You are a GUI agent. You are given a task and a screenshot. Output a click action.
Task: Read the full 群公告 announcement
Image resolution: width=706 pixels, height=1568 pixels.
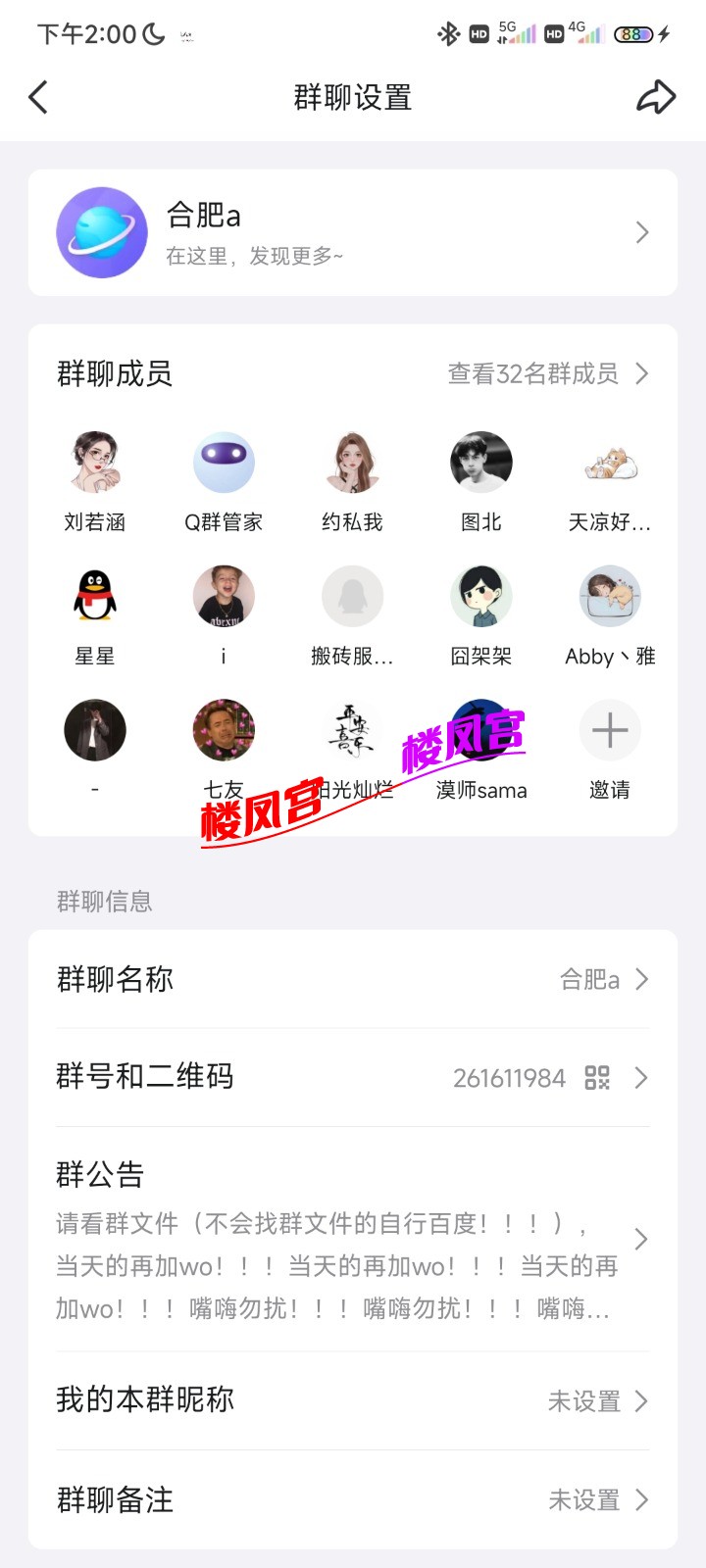(353, 1240)
